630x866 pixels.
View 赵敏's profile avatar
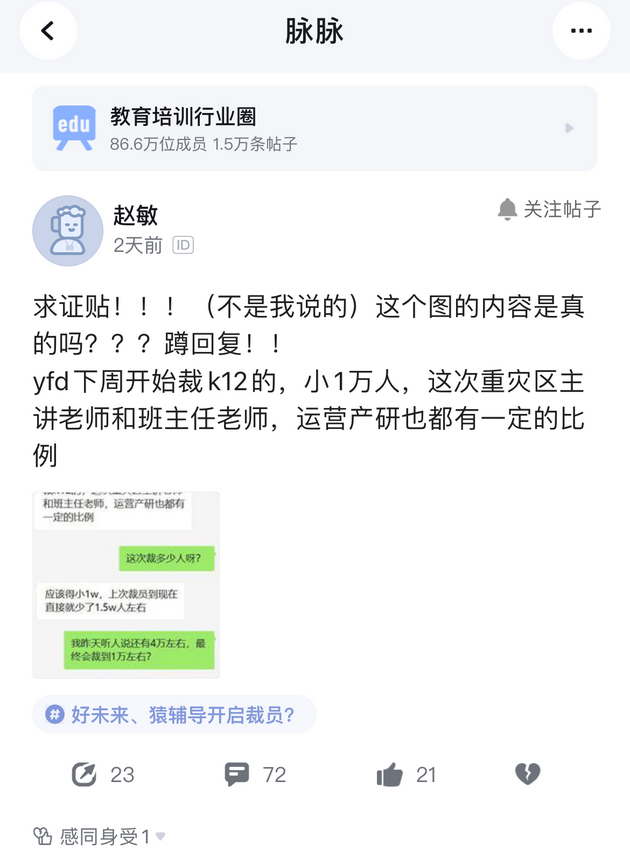68,231
